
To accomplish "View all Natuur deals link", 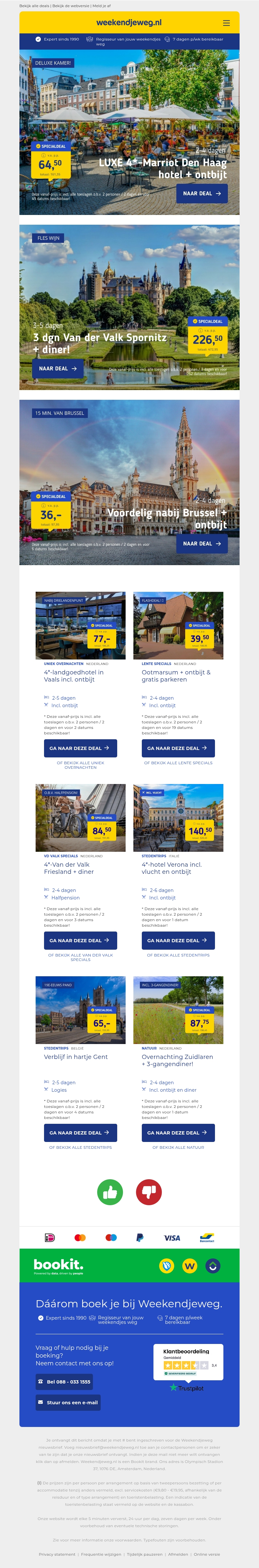I will coord(178,1147).
